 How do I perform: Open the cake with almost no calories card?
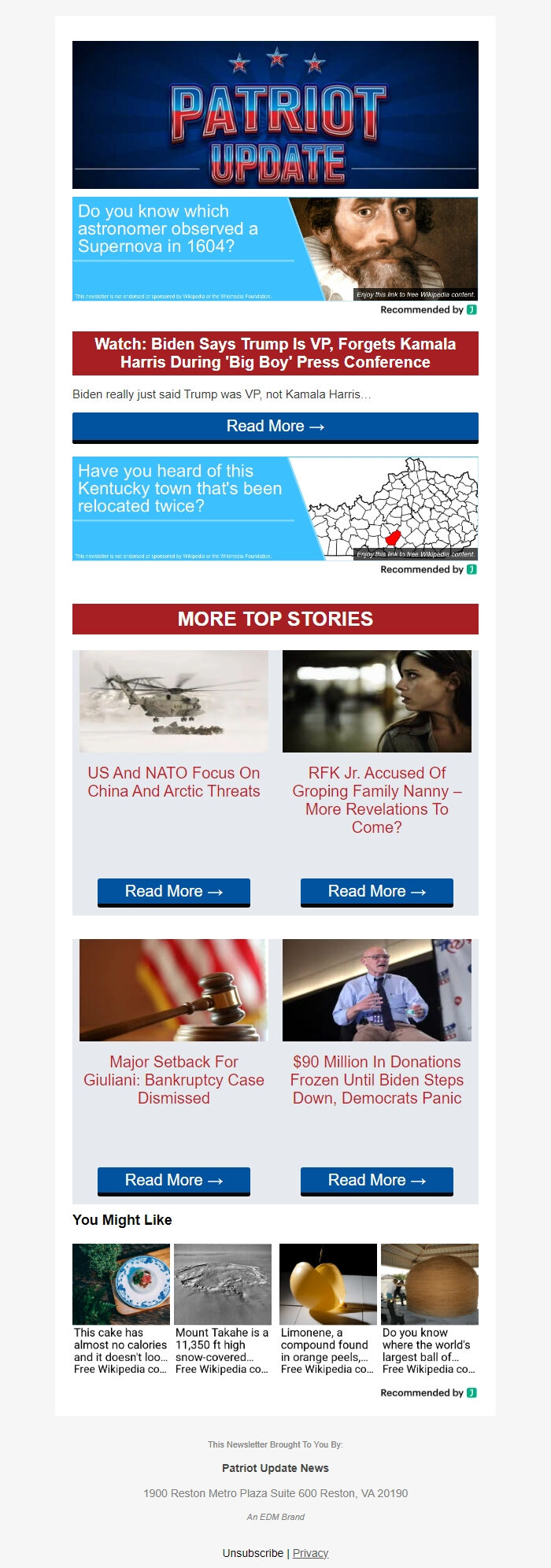point(121,1310)
